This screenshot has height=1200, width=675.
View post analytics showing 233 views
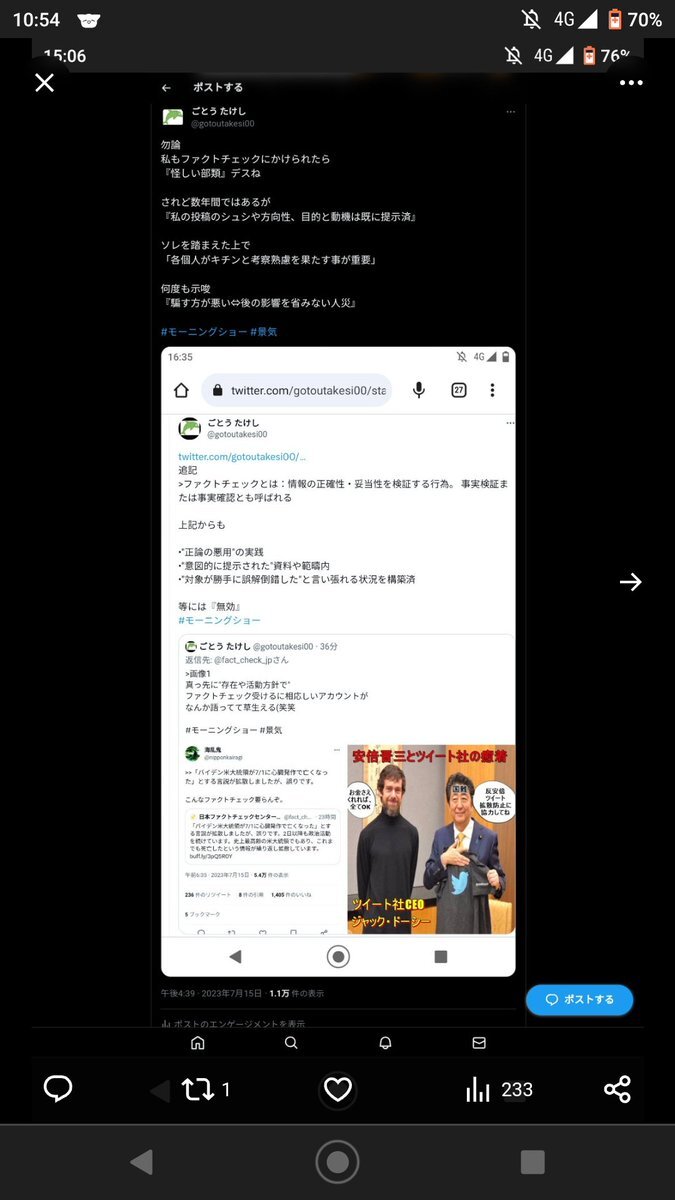coord(498,1089)
